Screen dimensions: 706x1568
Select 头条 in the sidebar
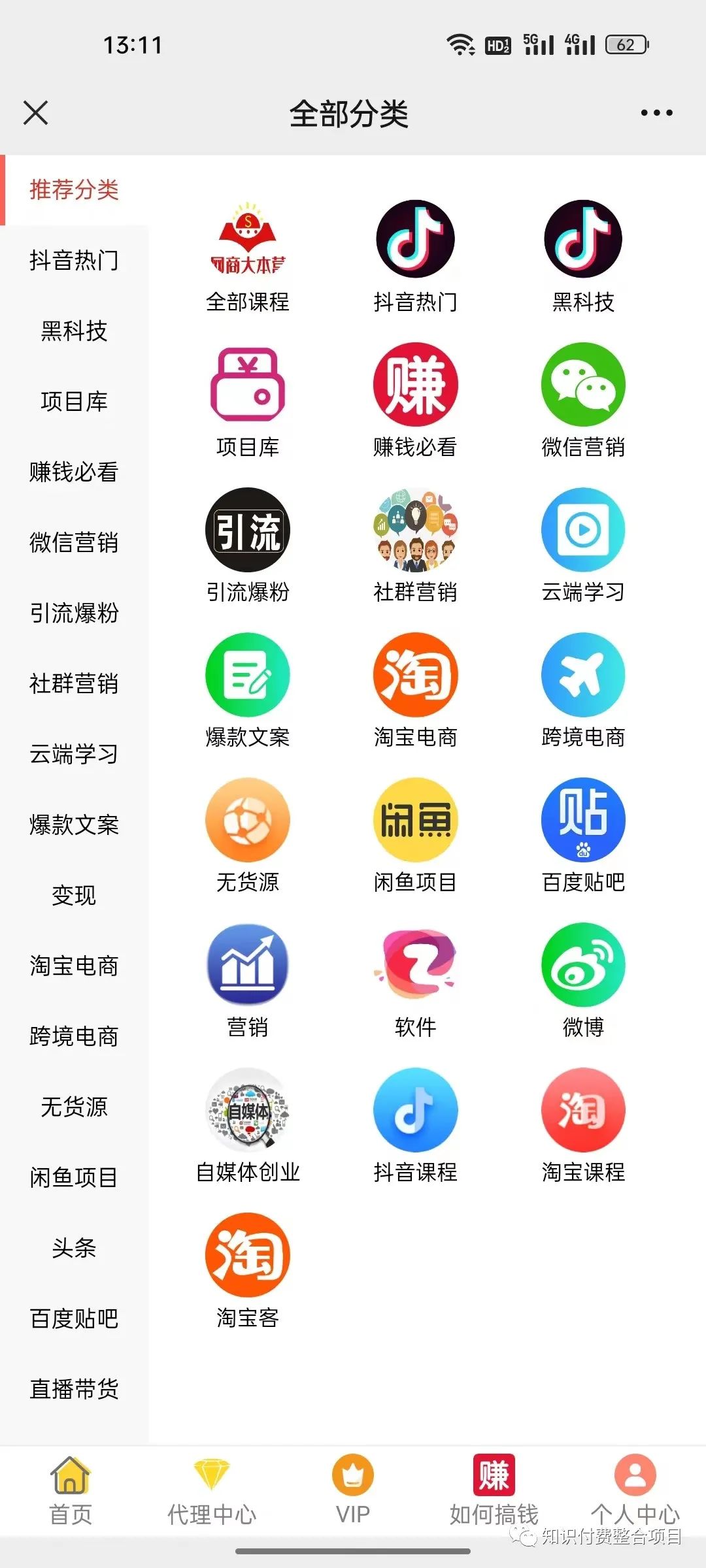coord(74,1248)
